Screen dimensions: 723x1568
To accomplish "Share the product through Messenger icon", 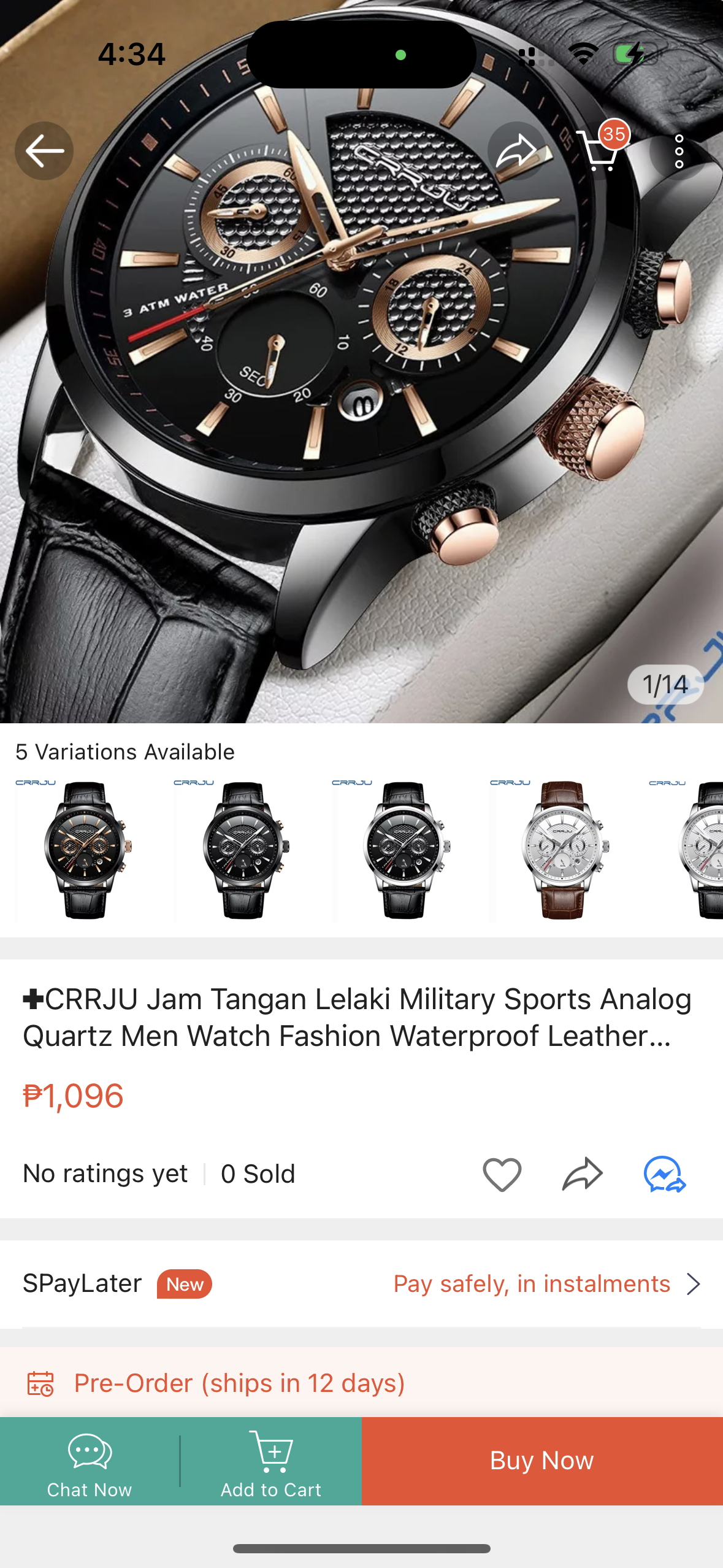I will pyautogui.click(x=664, y=1174).
